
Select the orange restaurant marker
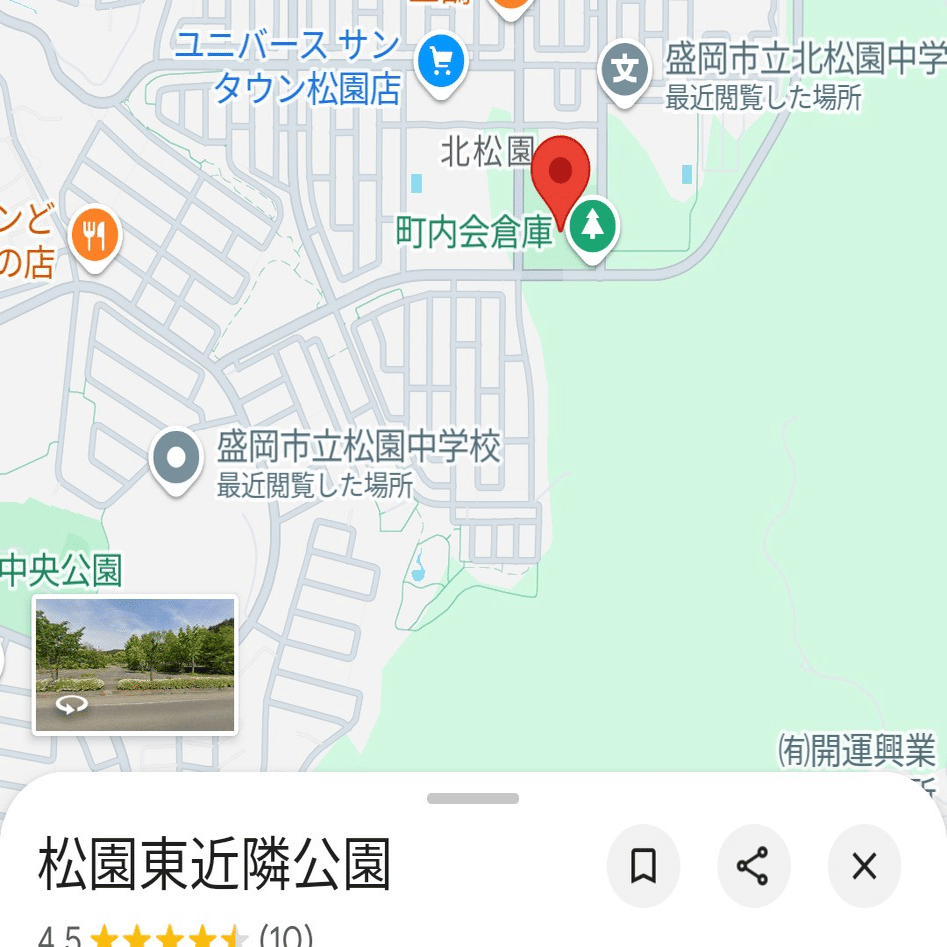coord(96,236)
